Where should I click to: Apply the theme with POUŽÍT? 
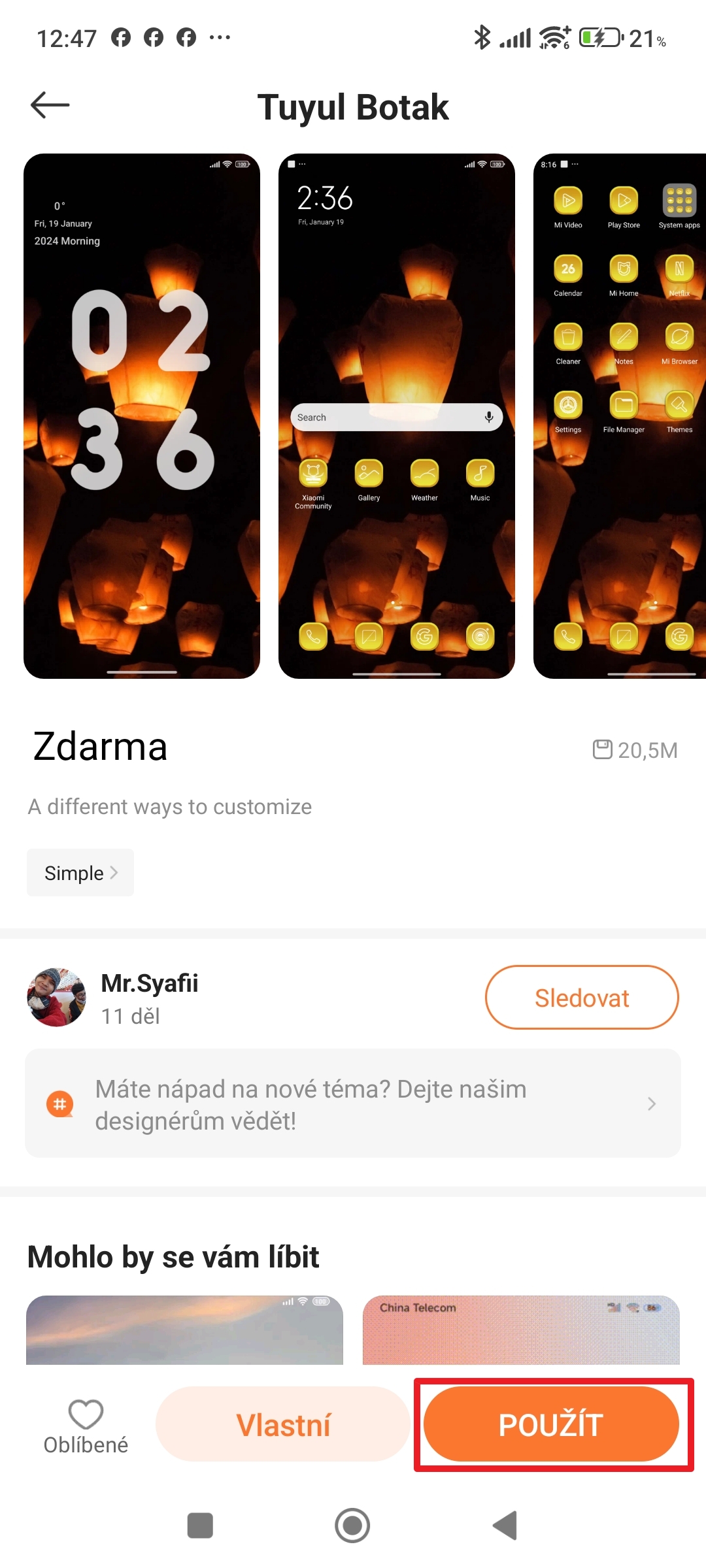pyautogui.click(x=552, y=1424)
